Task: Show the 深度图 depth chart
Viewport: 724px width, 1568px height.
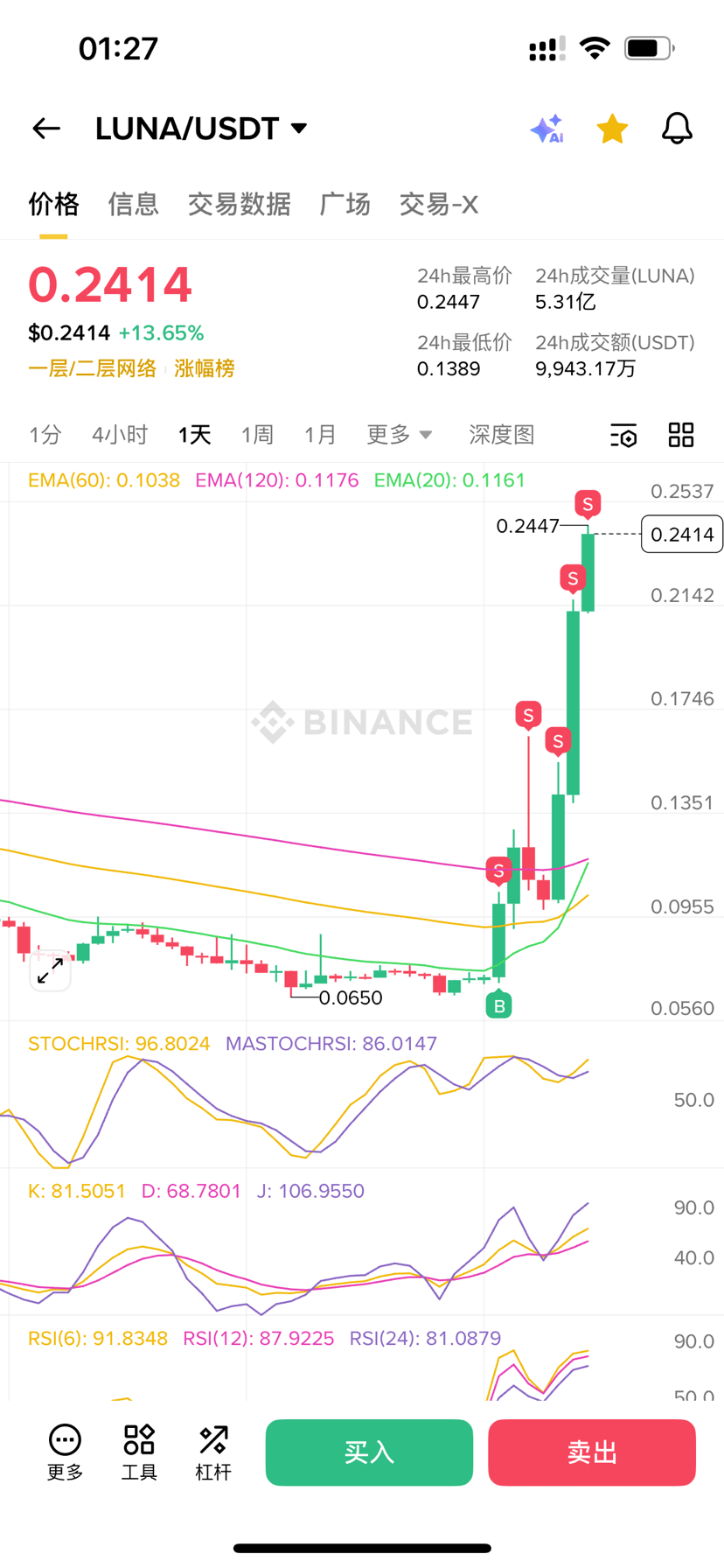Action: [x=501, y=434]
